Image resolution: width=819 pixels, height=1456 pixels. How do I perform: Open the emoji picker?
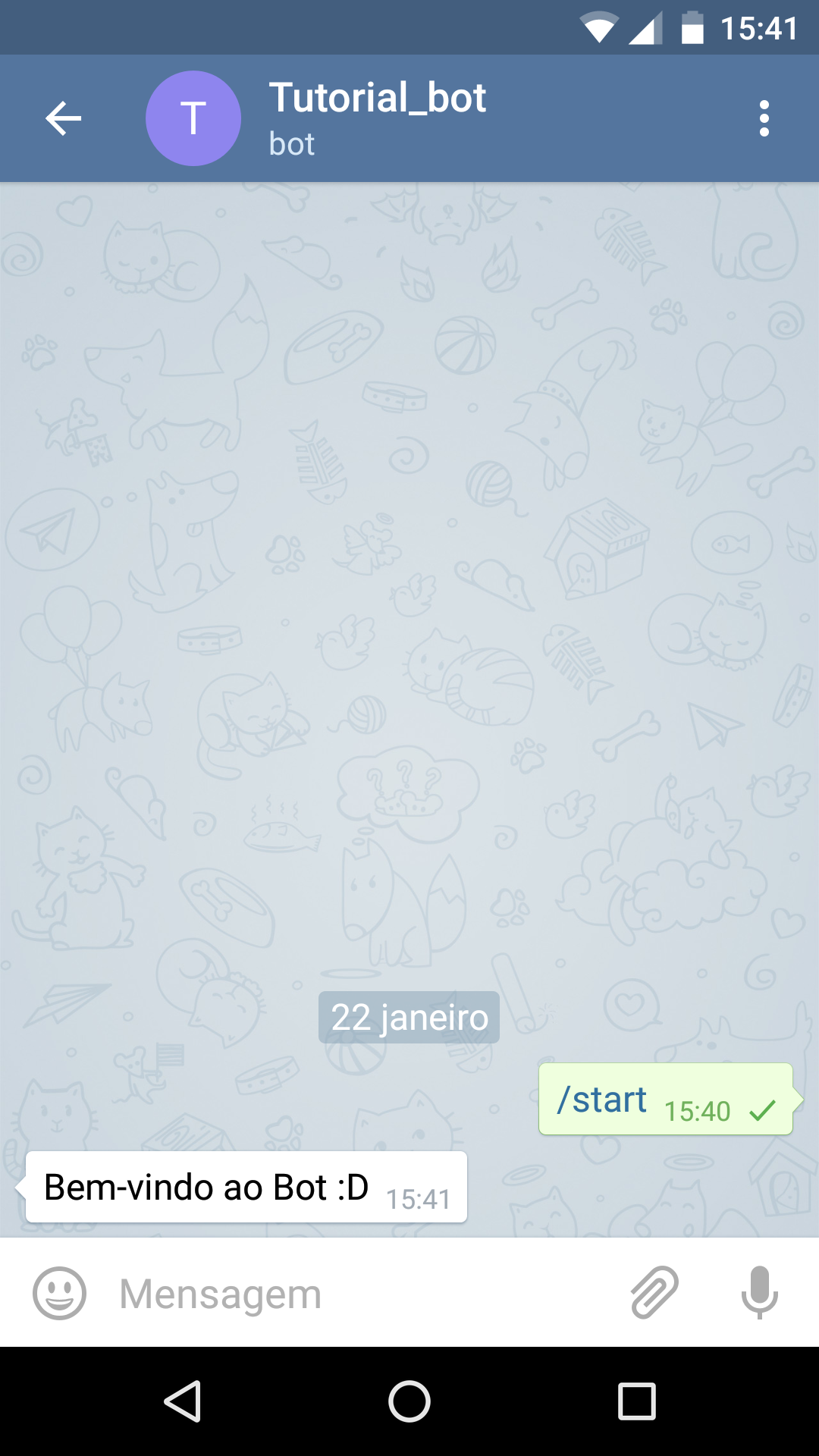pyautogui.click(x=59, y=1293)
